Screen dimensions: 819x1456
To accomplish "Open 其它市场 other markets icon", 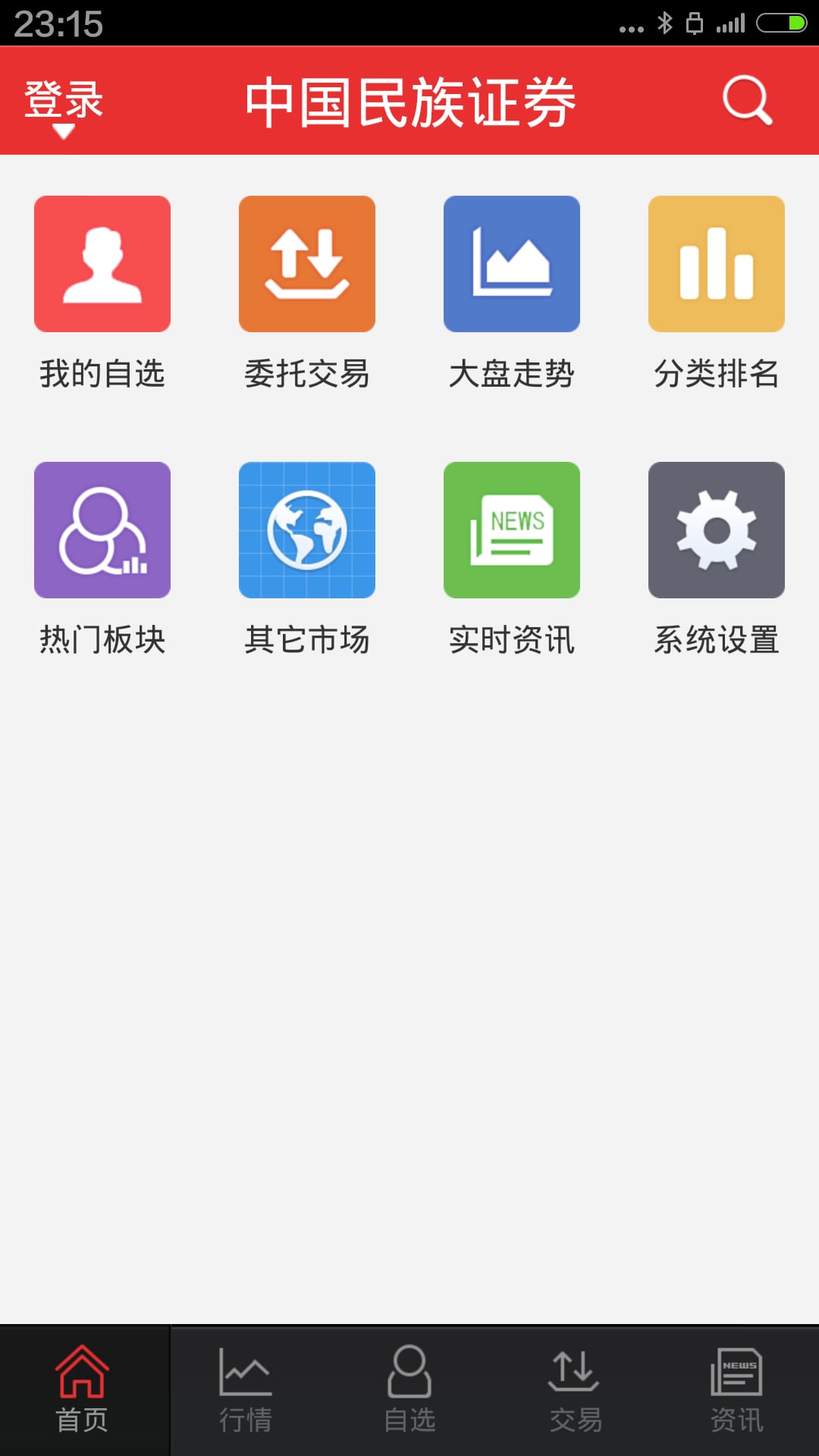I will tap(307, 529).
